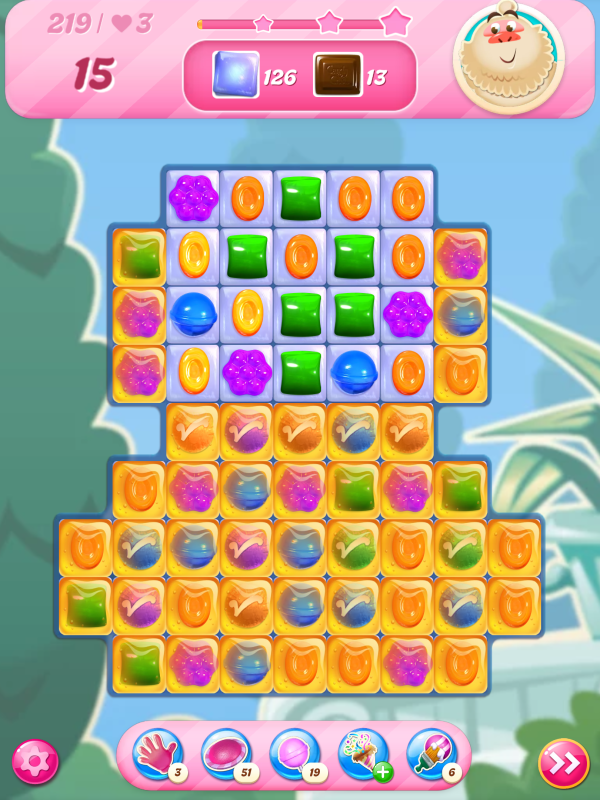
Task: Tap the fast-forward skip button
Action: coord(563,763)
